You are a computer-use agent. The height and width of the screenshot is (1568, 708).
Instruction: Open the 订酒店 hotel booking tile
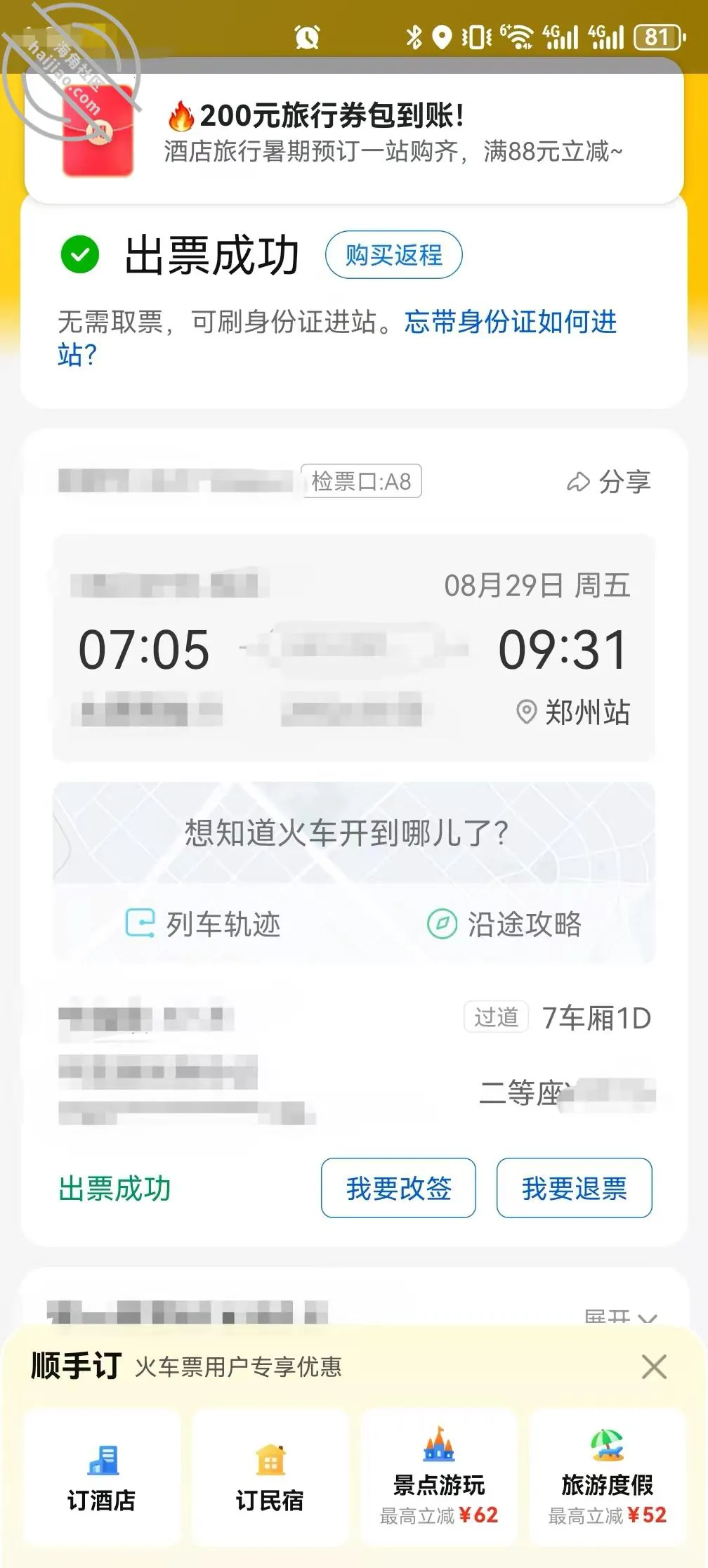point(102,1477)
